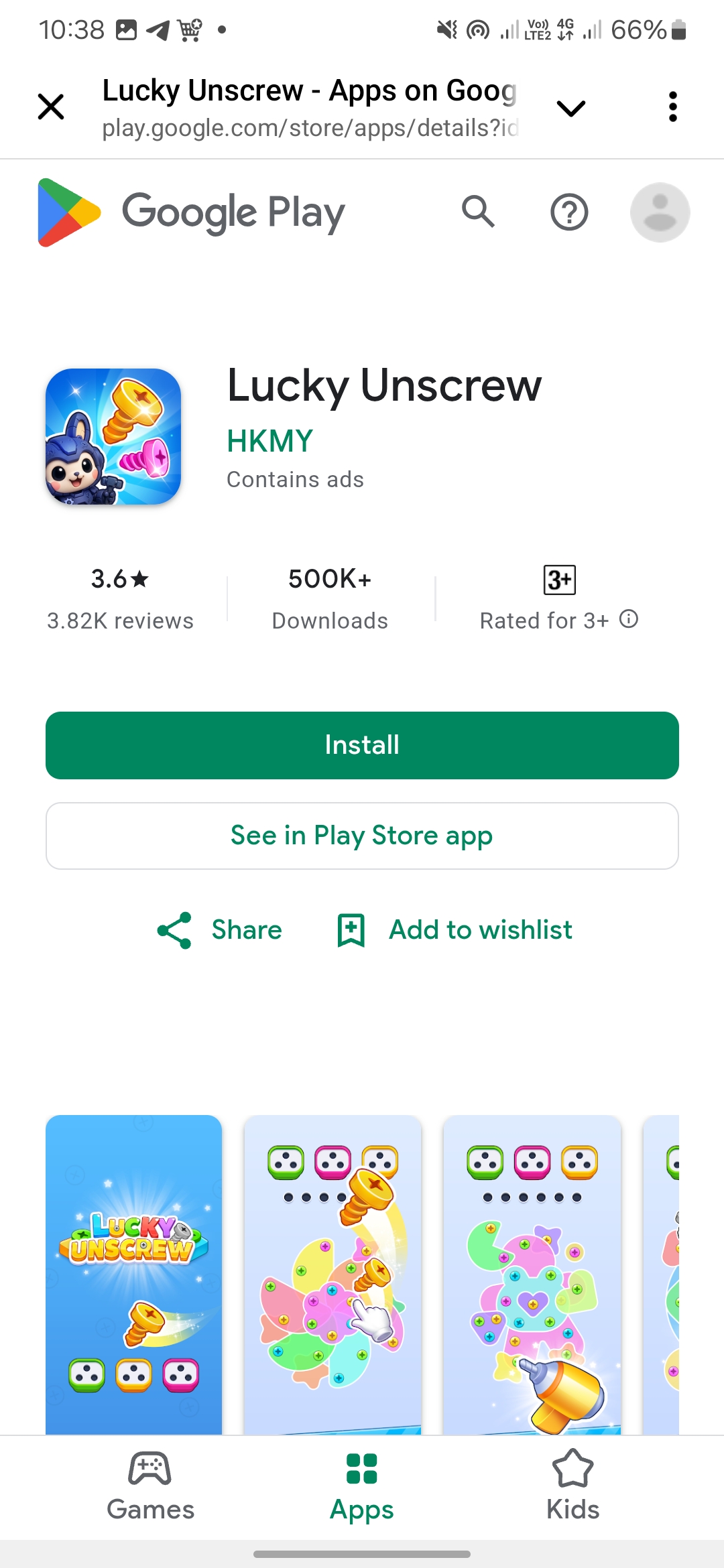Share this app
The image size is (724, 1568).
[220, 930]
